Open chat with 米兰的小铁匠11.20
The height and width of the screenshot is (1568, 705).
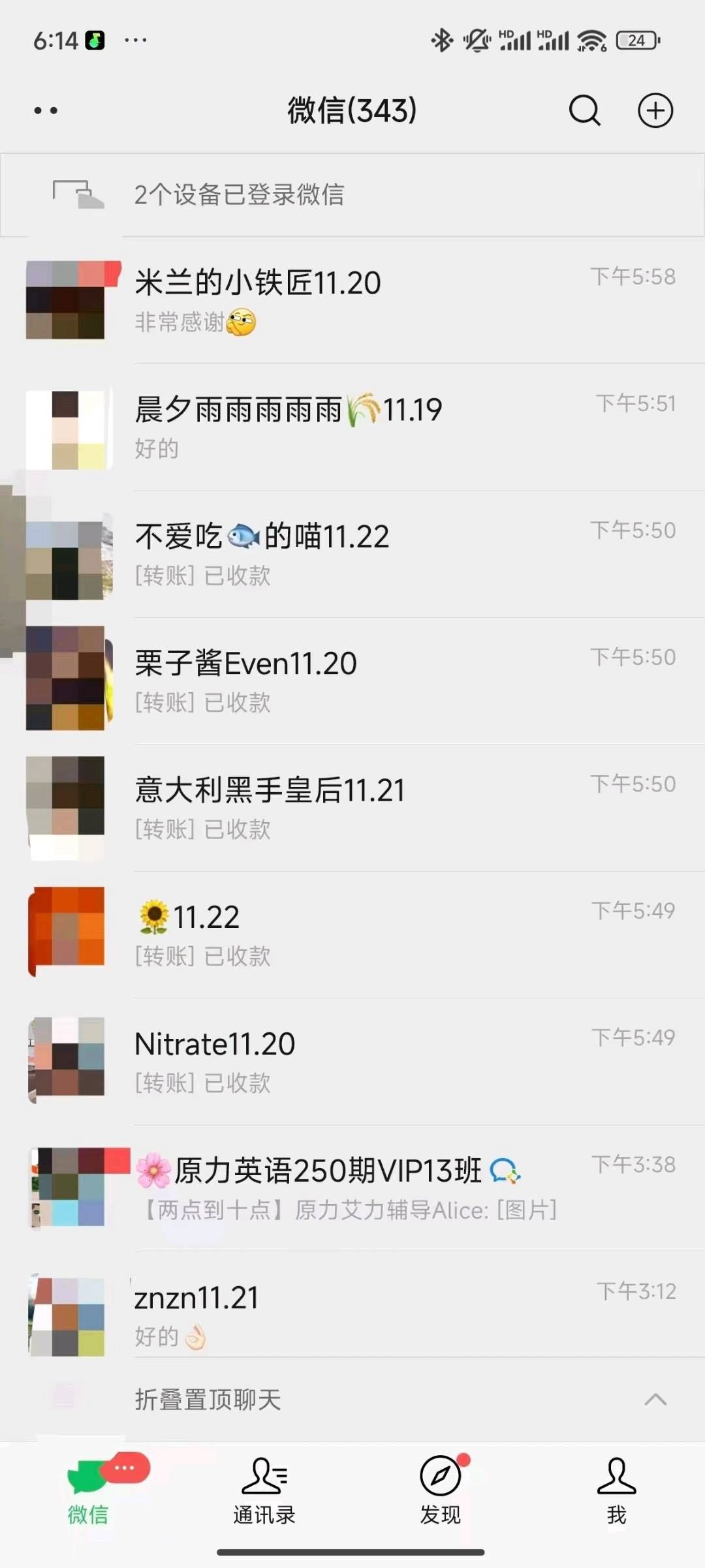[x=352, y=301]
